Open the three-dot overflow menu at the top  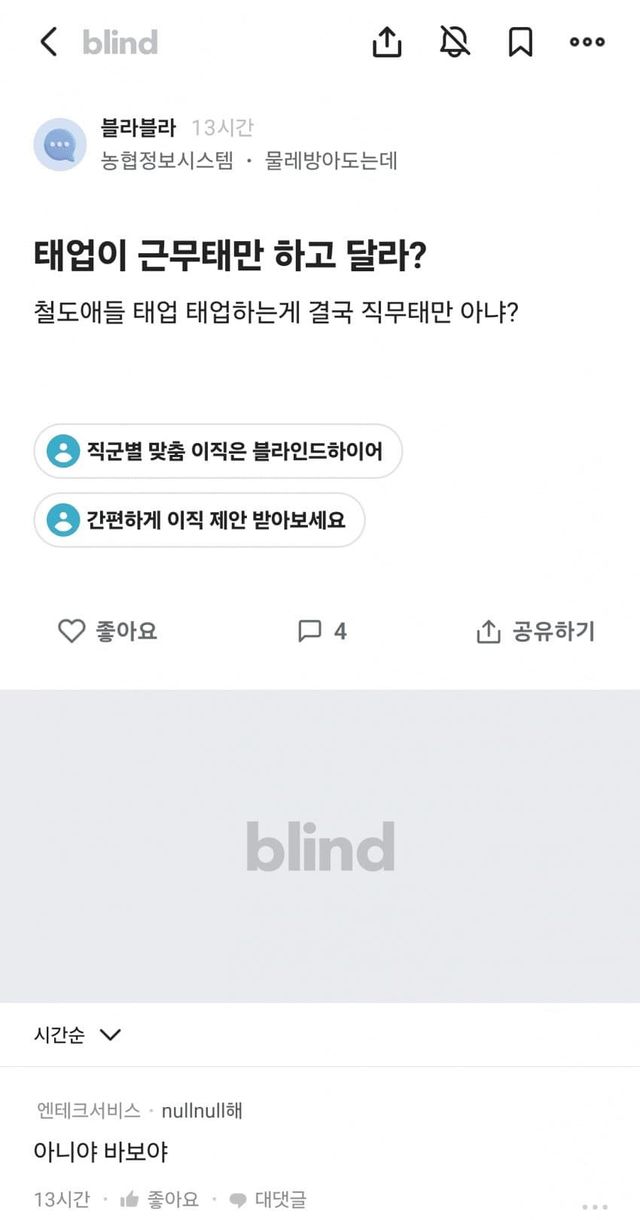coord(587,42)
